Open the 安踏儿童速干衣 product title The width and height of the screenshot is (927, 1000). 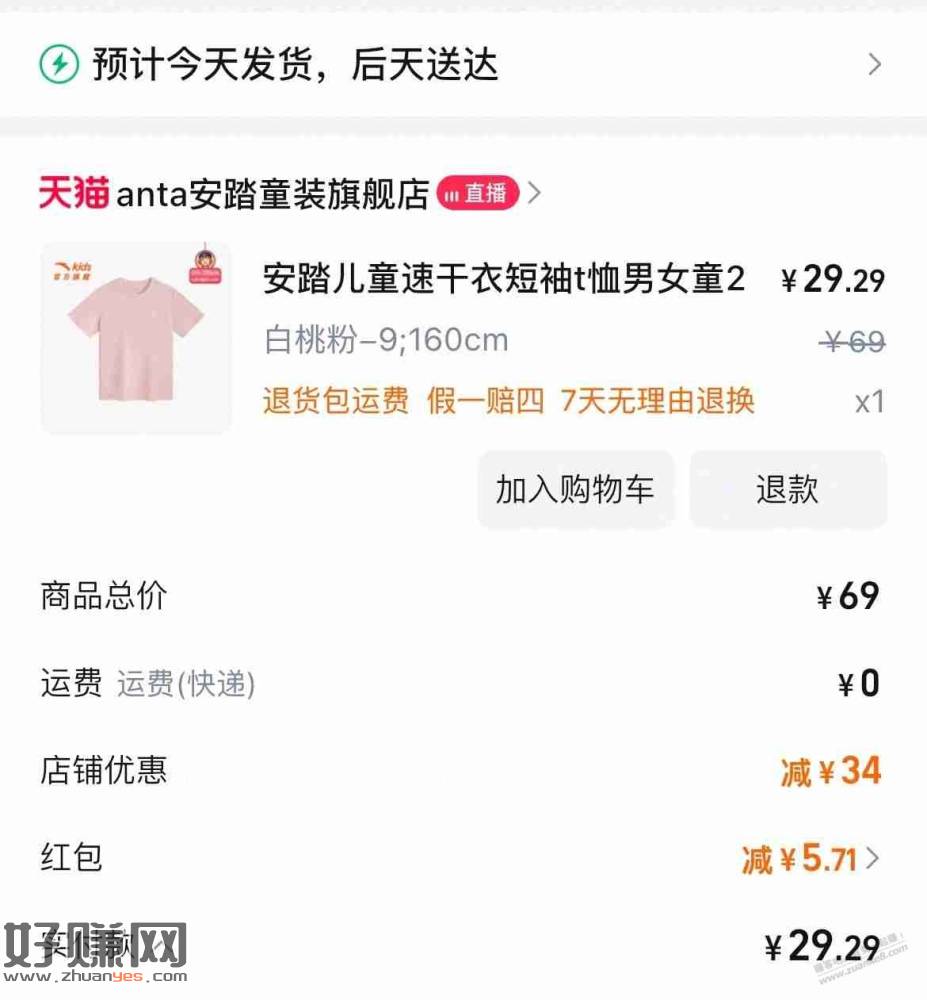point(504,280)
